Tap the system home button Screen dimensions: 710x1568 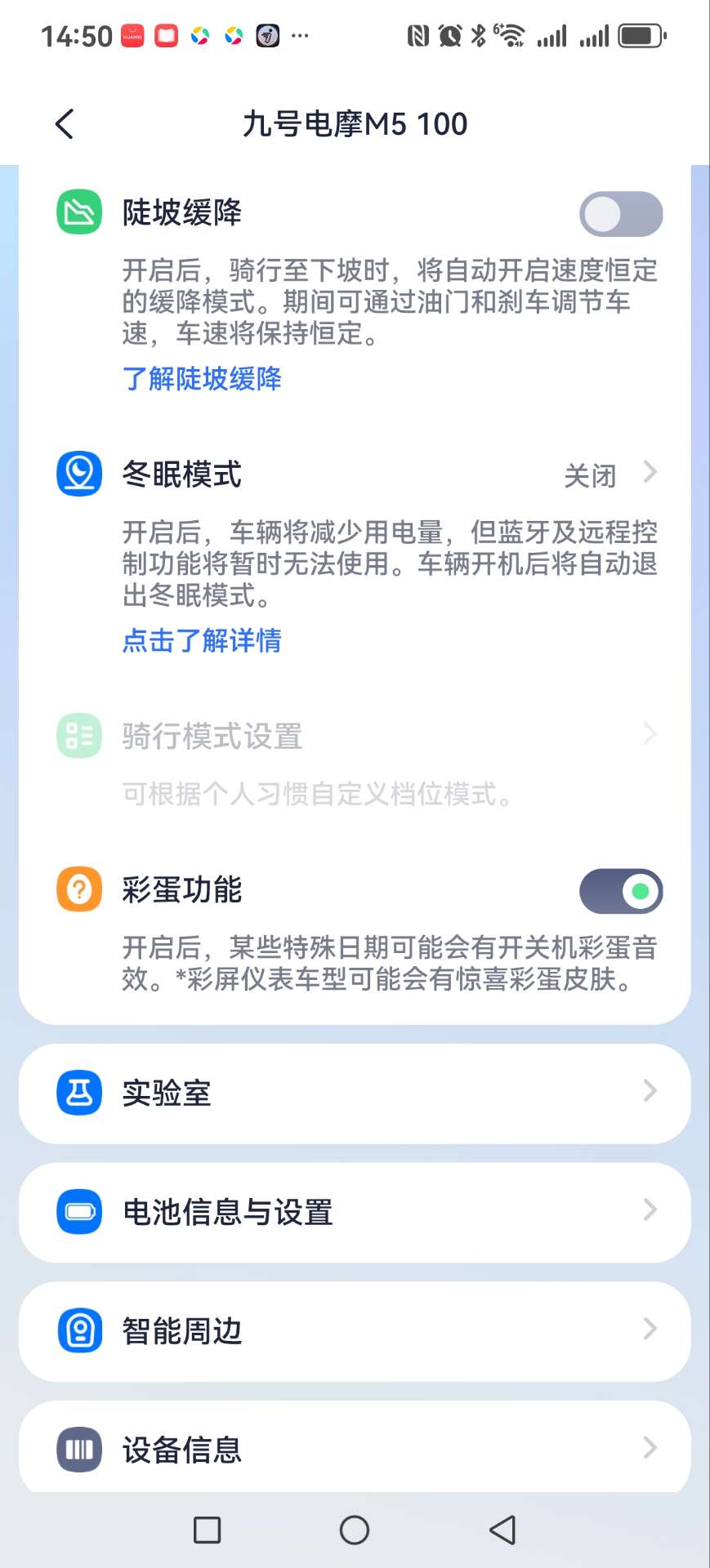[355, 1530]
